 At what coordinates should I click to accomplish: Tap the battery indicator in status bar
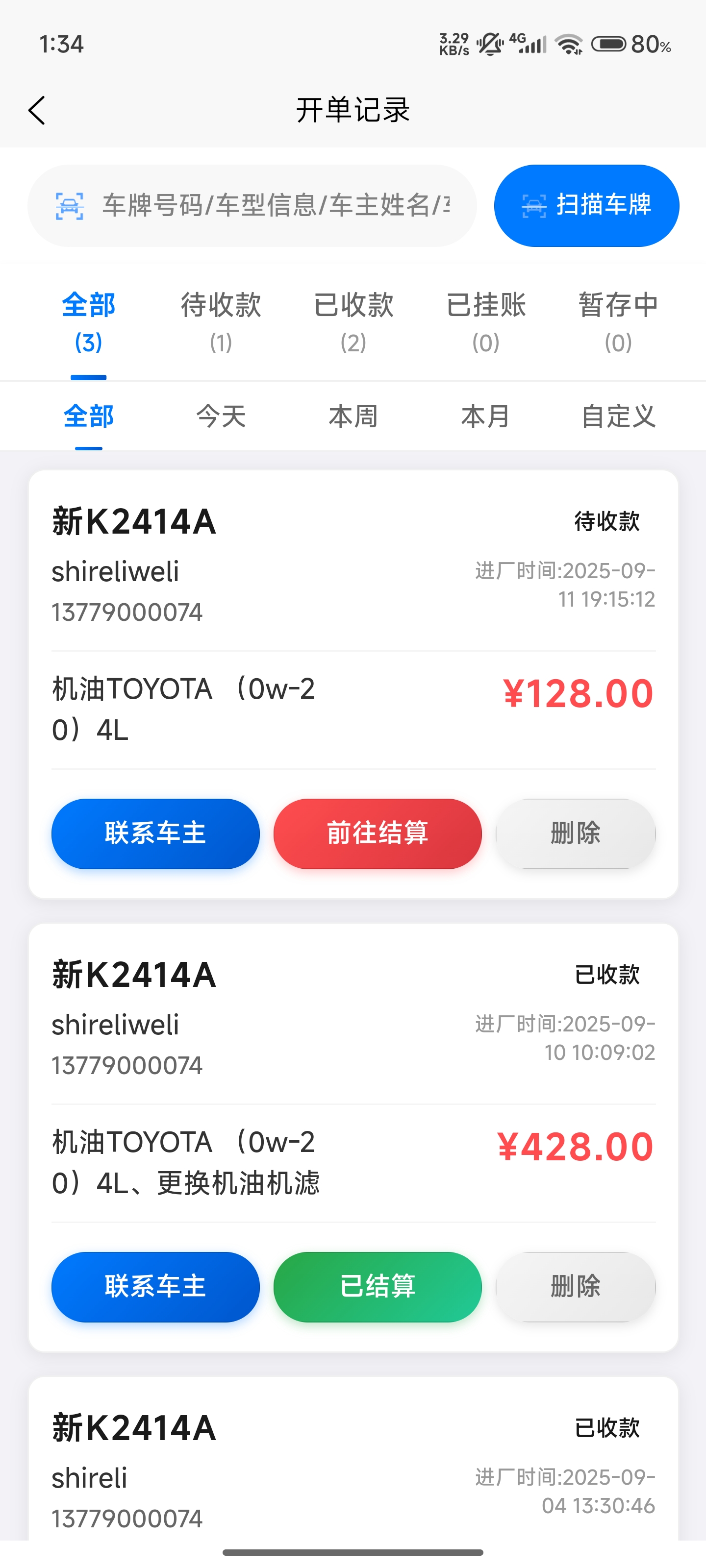[610, 44]
